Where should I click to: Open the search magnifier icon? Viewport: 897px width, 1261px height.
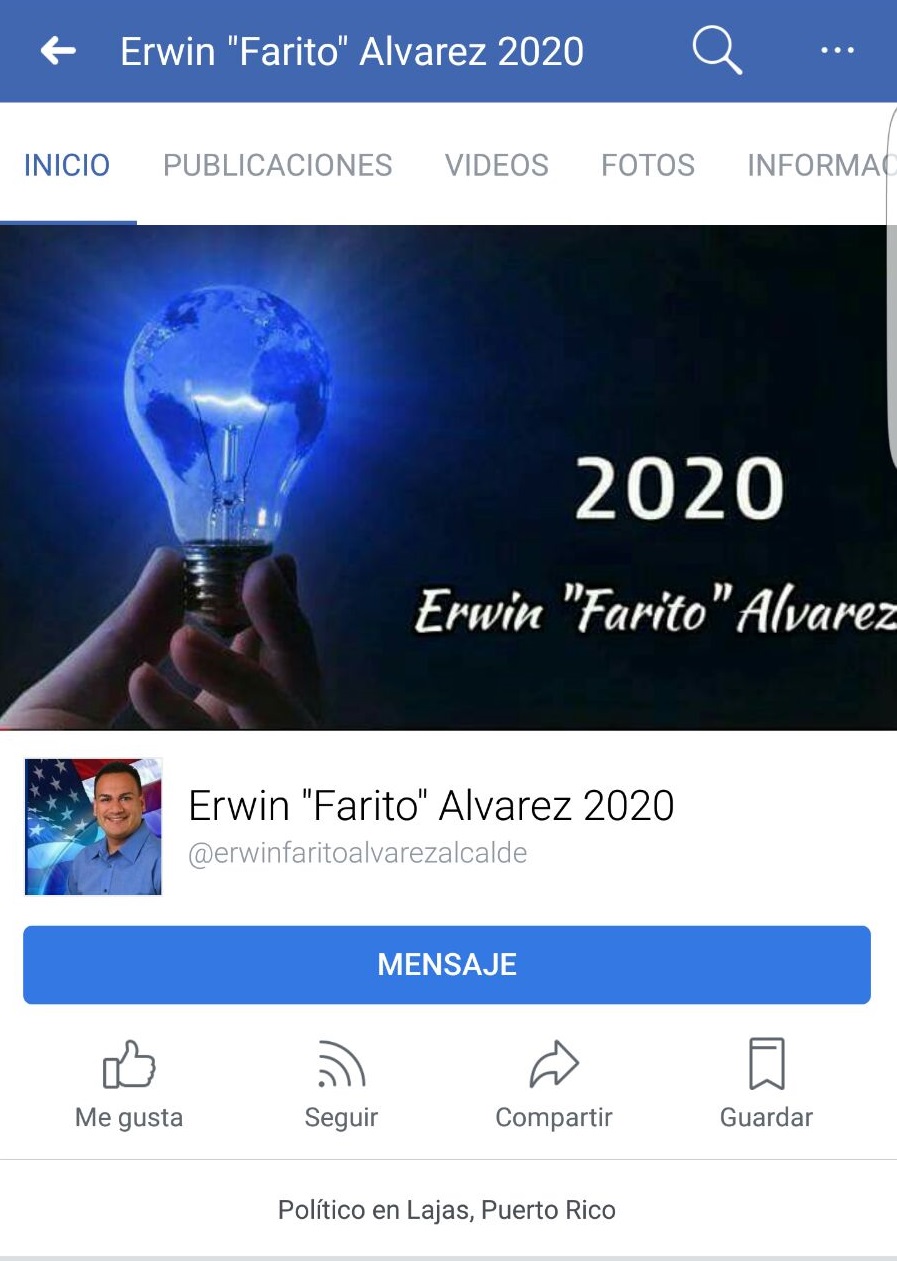pyautogui.click(x=716, y=51)
